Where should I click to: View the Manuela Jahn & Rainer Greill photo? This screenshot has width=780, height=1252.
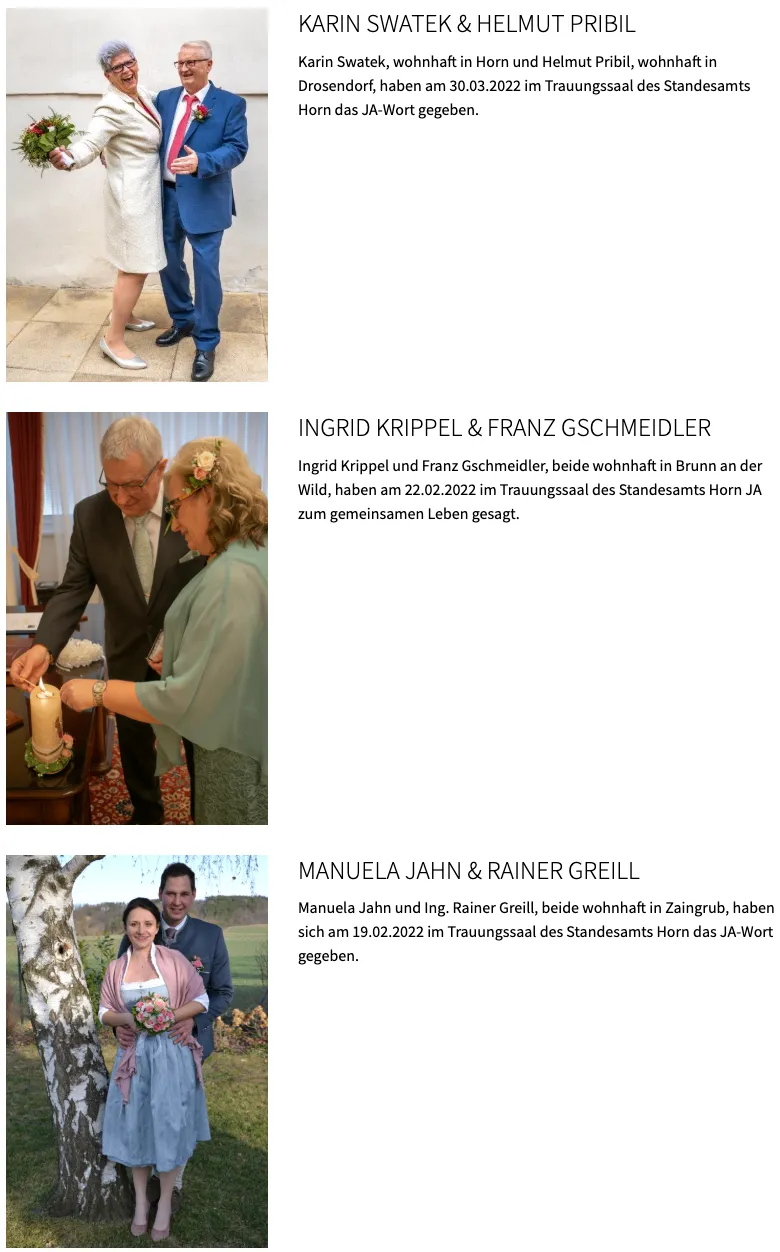click(x=137, y=1051)
